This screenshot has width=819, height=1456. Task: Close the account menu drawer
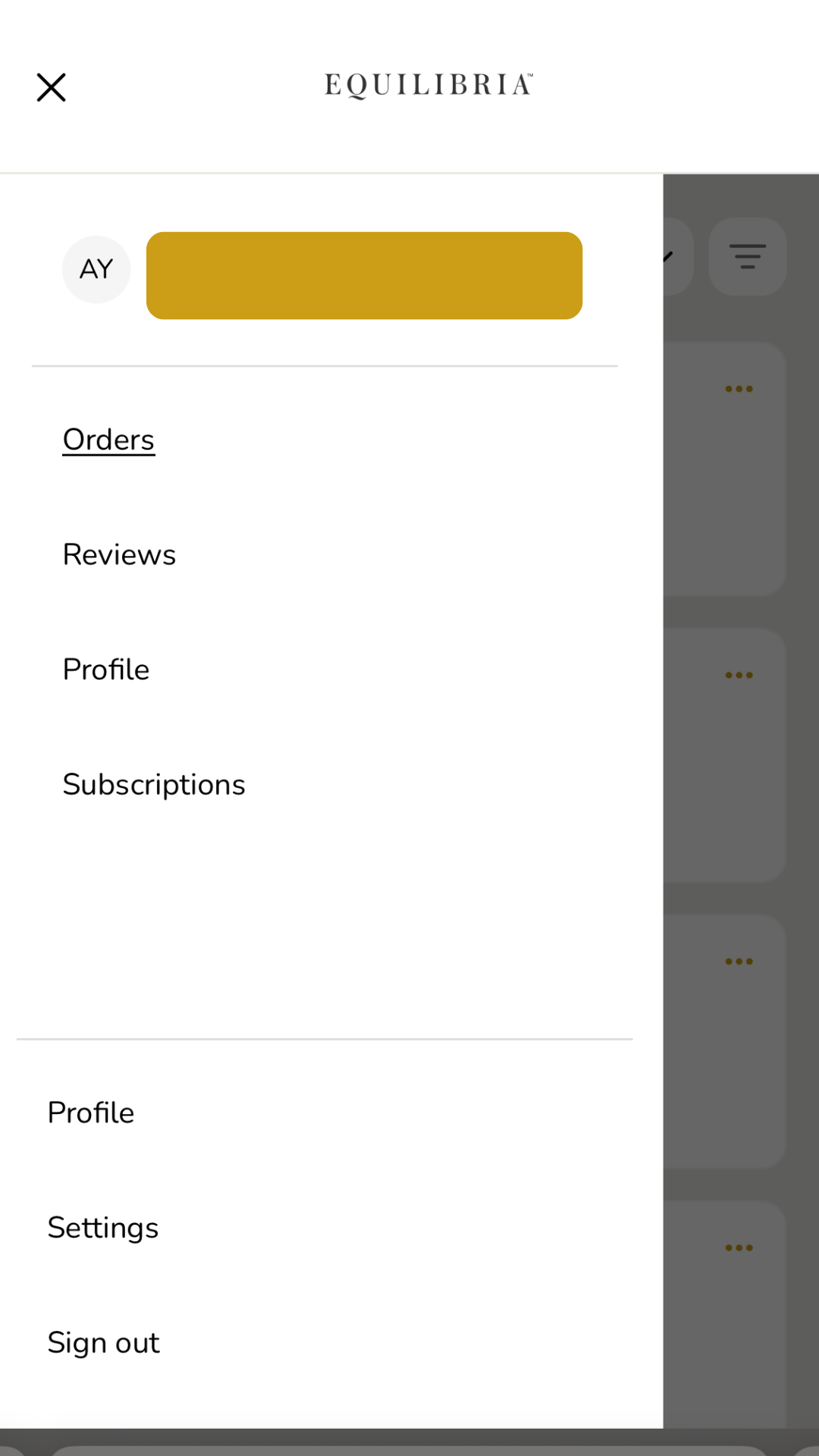52,87
